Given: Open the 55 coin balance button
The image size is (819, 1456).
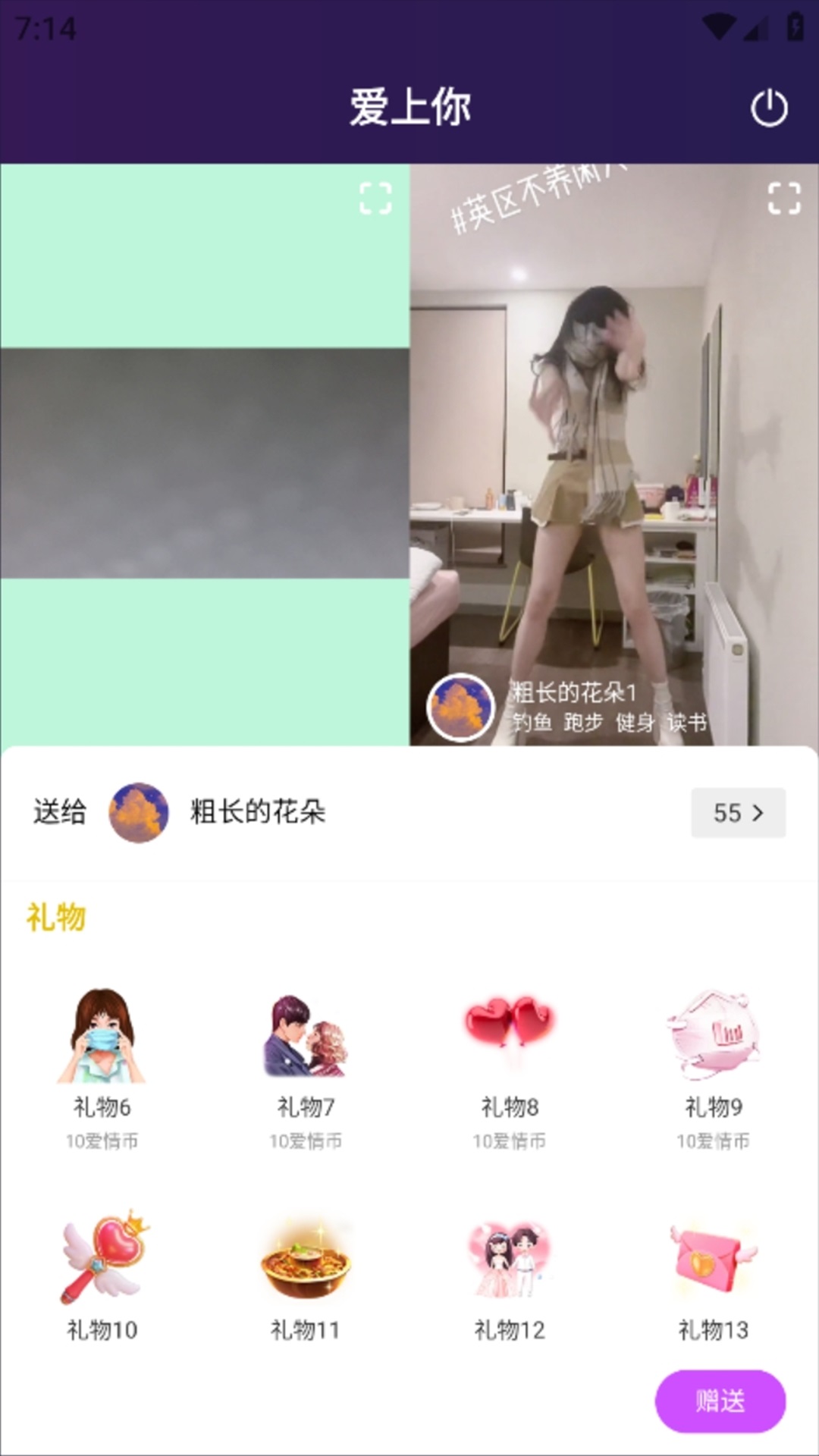Looking at the screenshot, I should (738, 813).
